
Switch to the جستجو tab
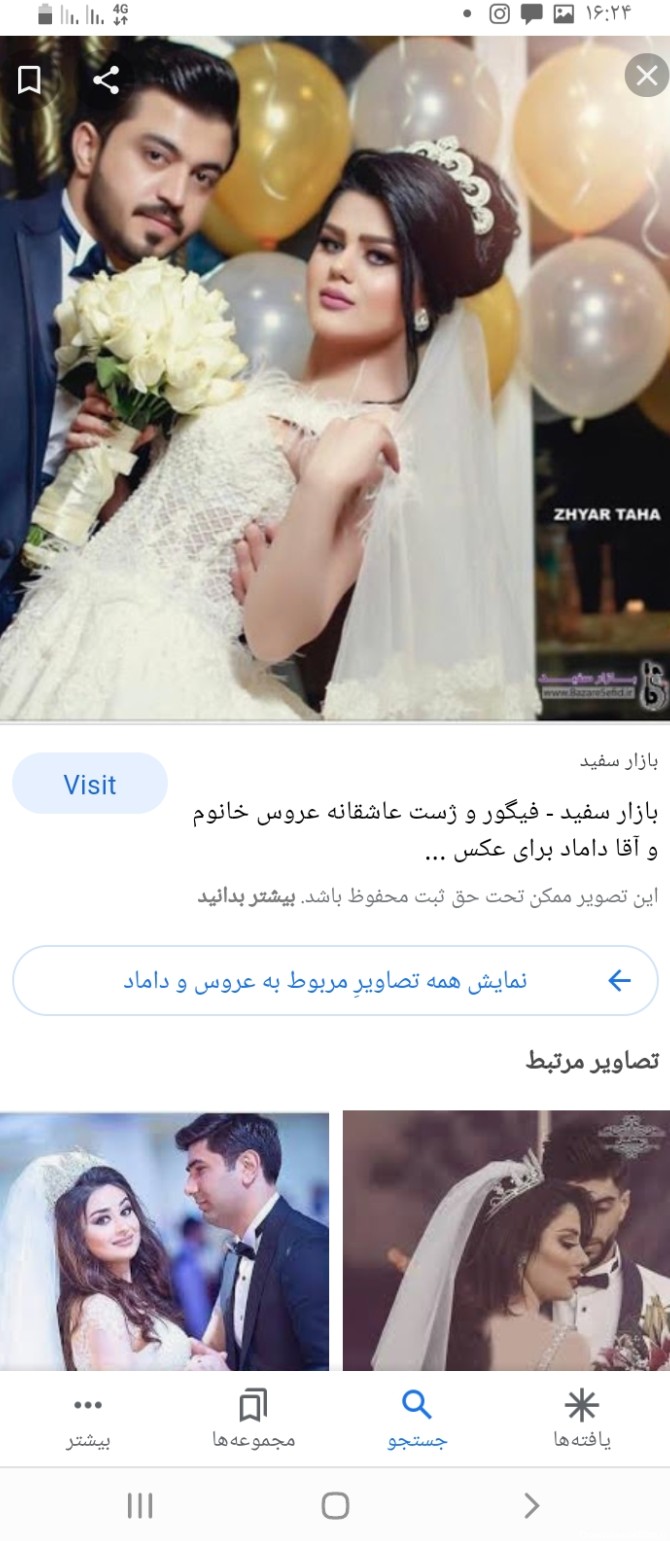[x=417, y=1420]
